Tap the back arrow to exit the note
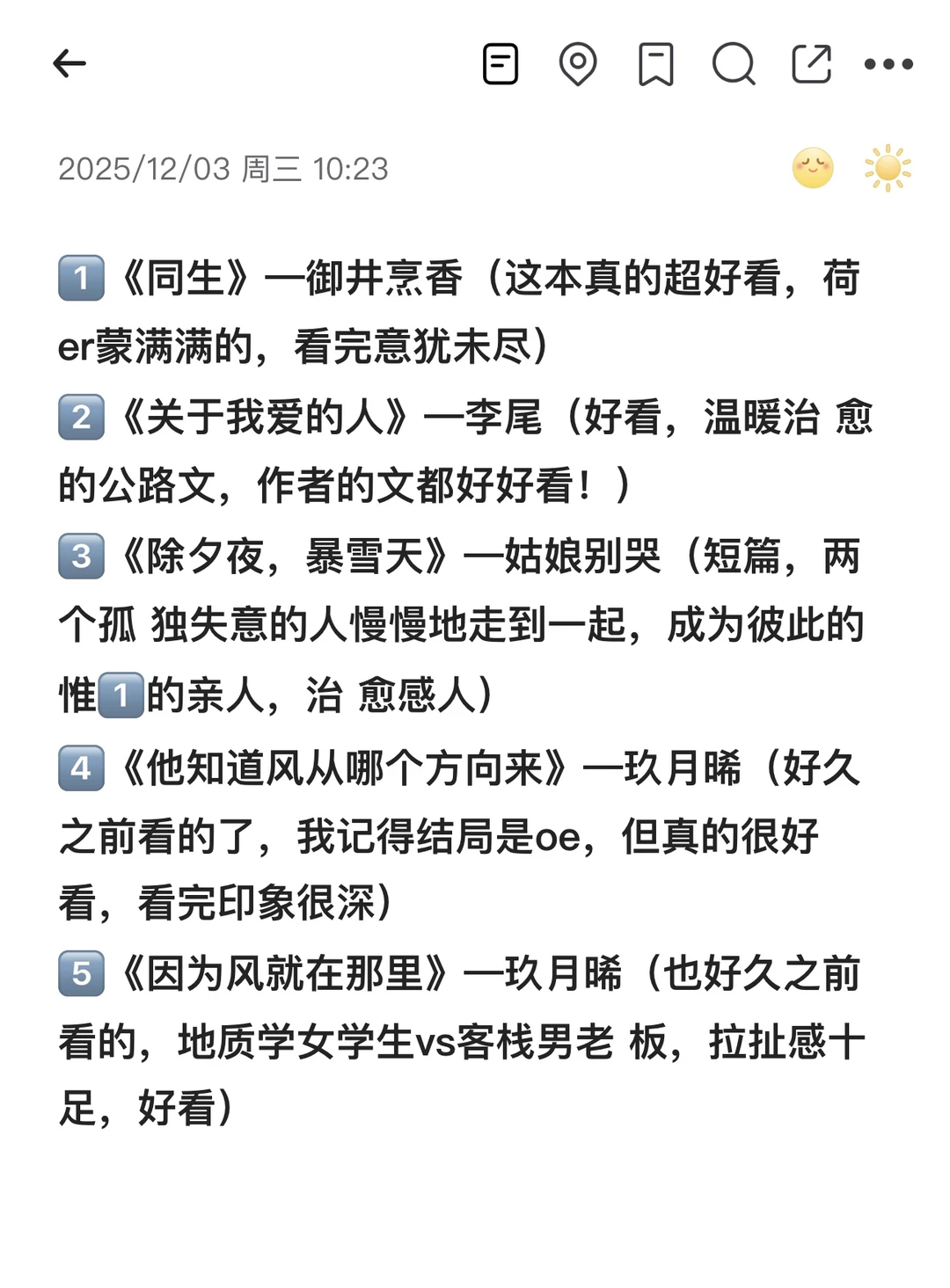 pyautogui.click(x=69, y=64)
